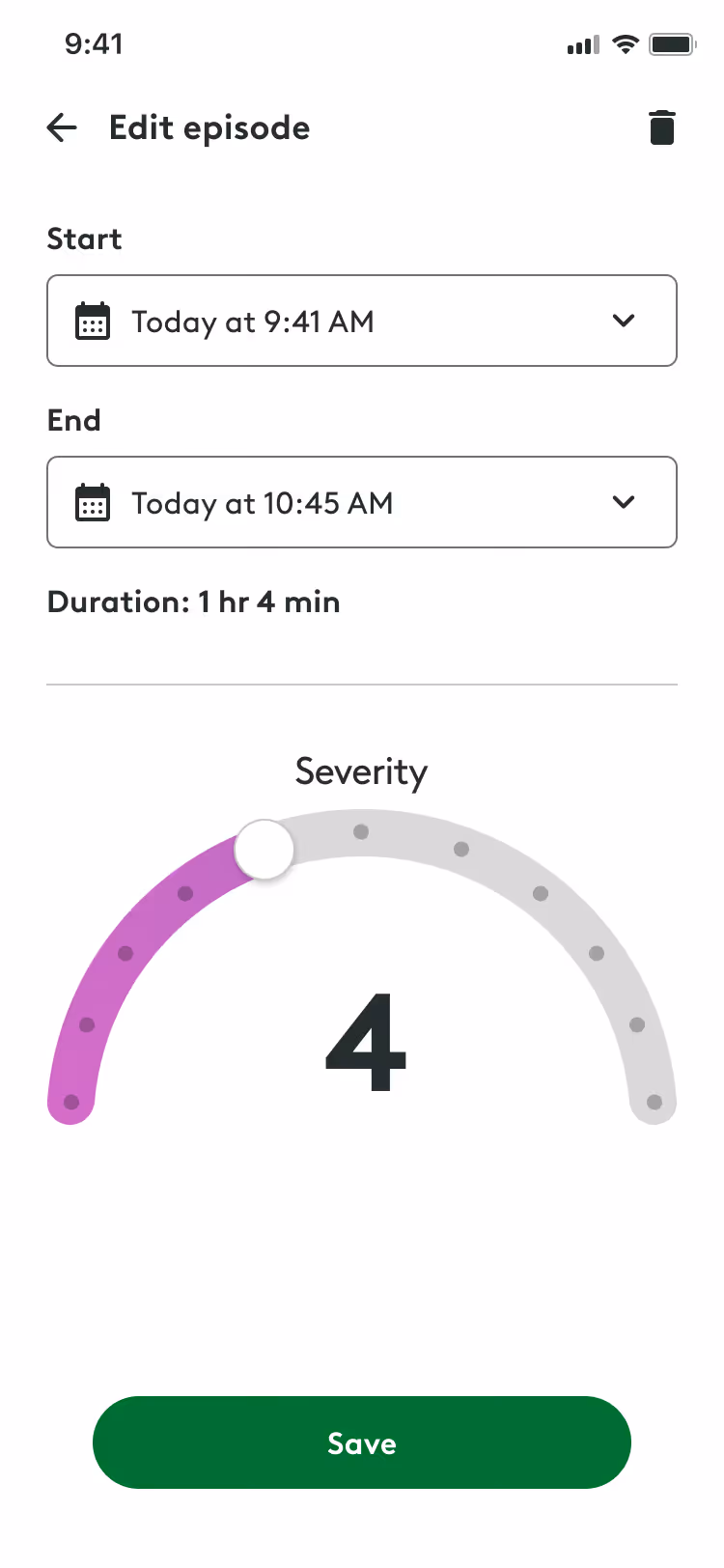This screenshot has width=724, height=1568.
Task: Delete this episode with trash icon
Action: click(x=662, y=127)
